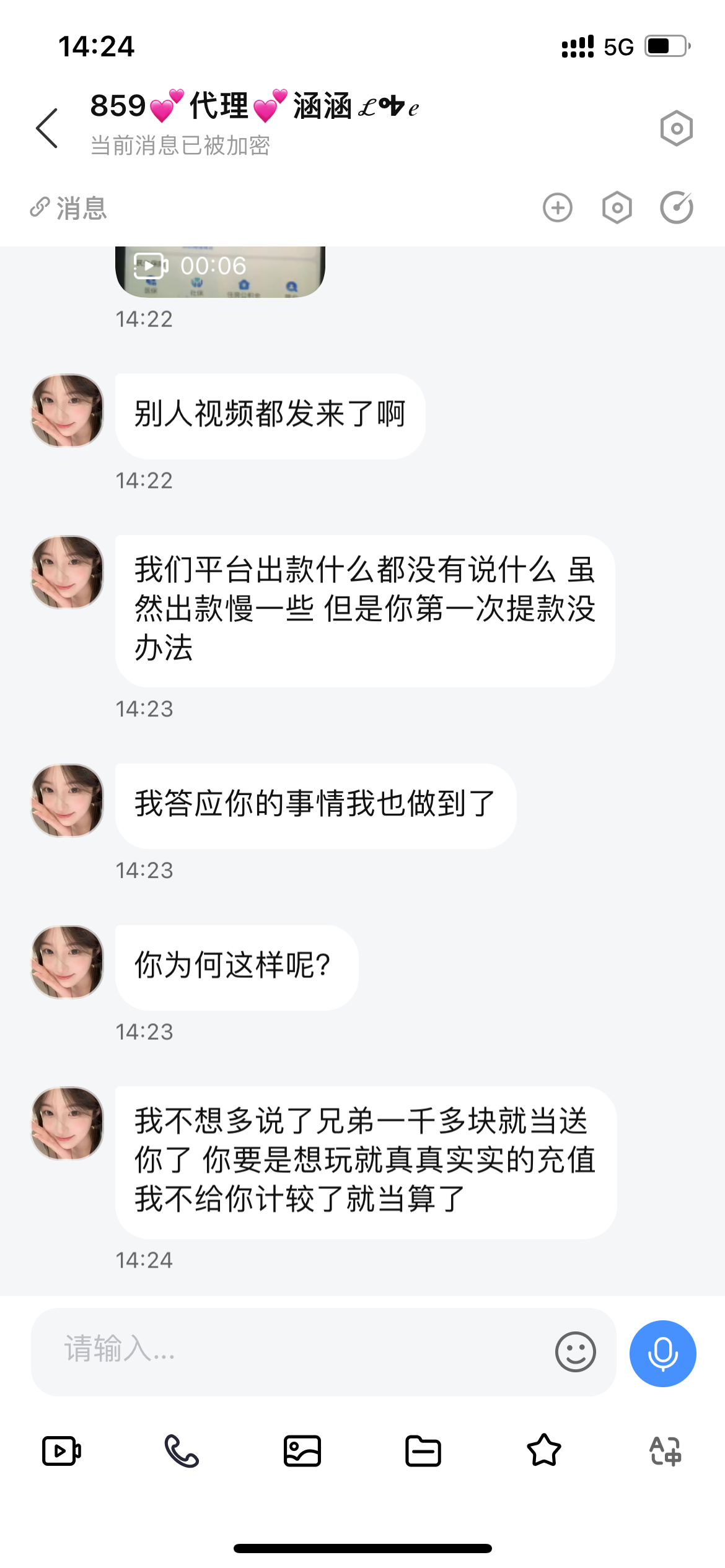Open the timer icon in message bar
The image size is (725, 1568).
[676, 207]
